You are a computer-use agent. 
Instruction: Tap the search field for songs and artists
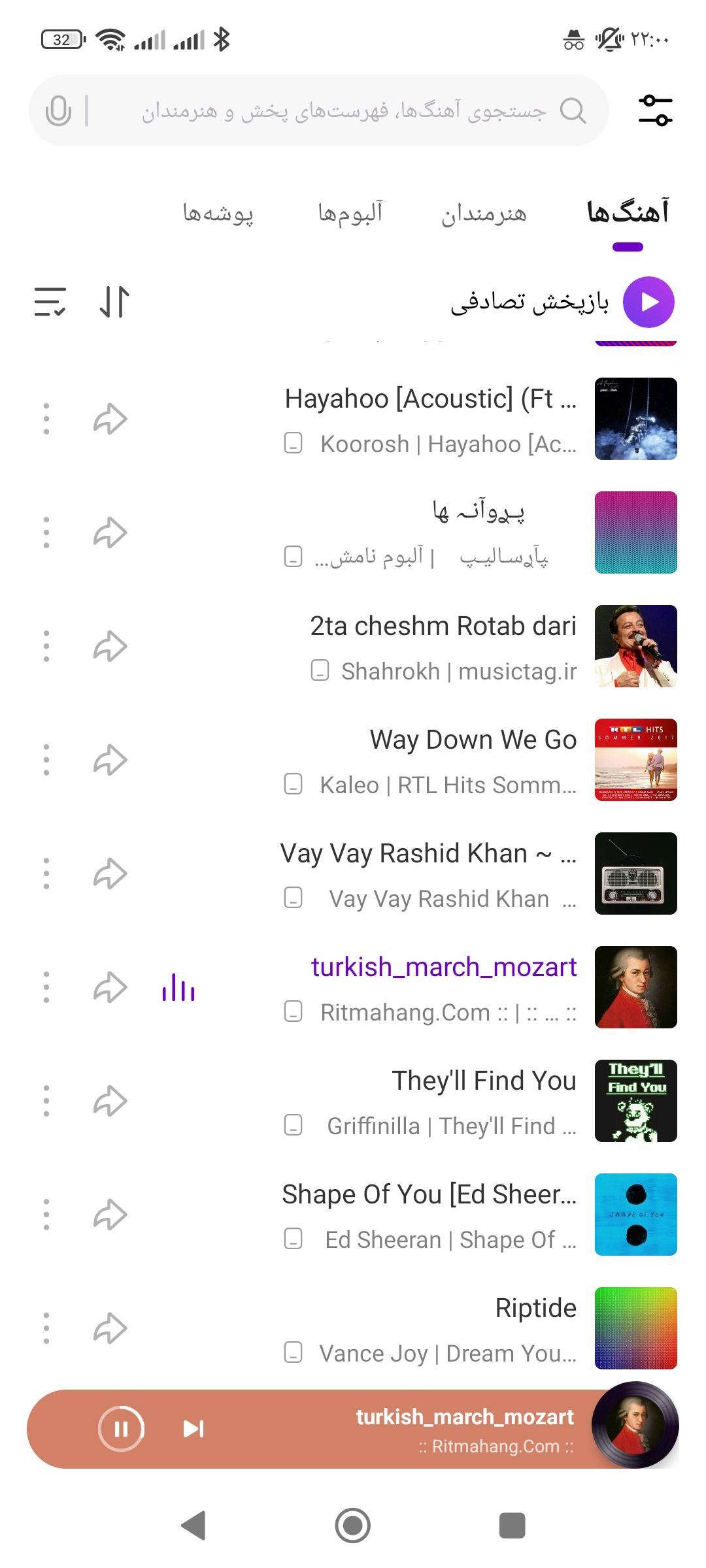point(340,111)
